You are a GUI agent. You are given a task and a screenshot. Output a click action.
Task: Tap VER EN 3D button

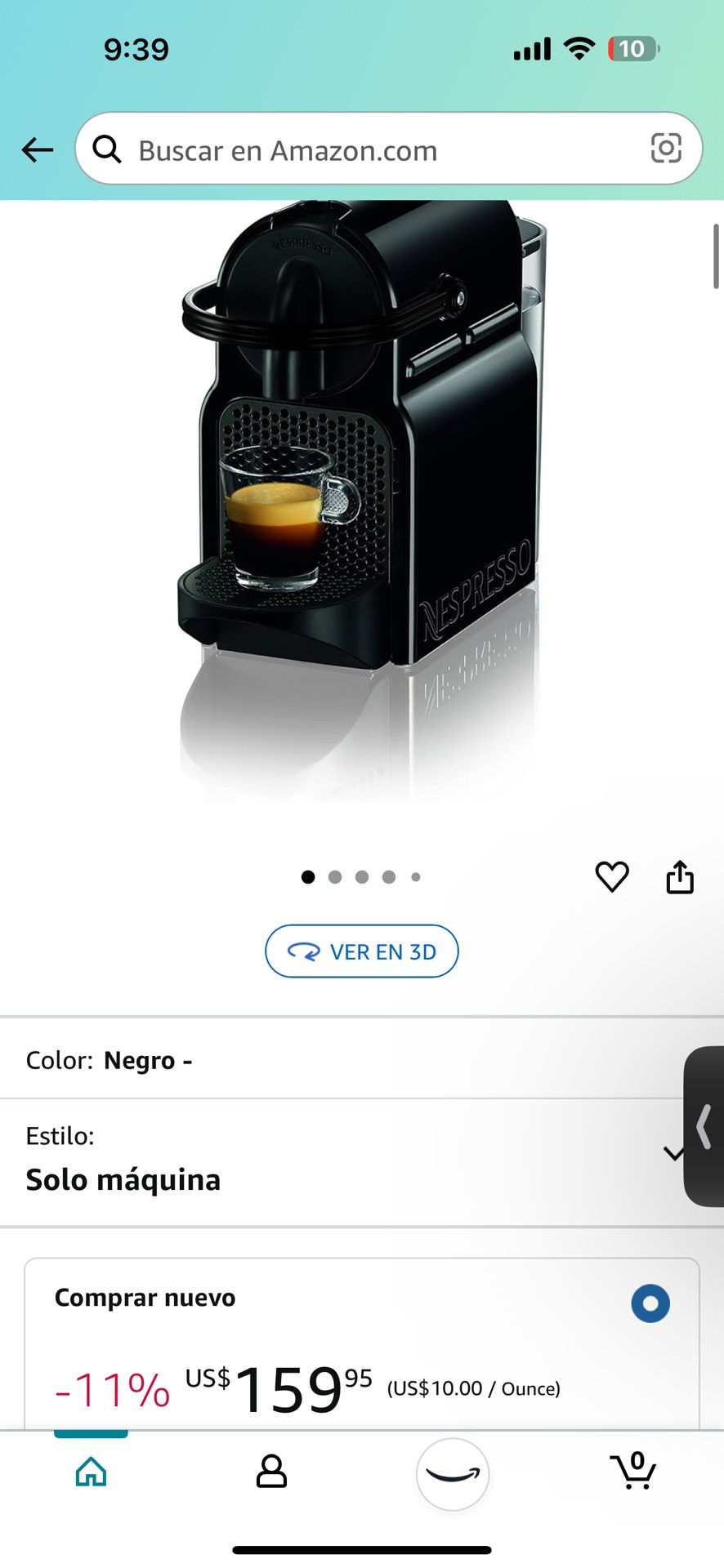[361, 951]
